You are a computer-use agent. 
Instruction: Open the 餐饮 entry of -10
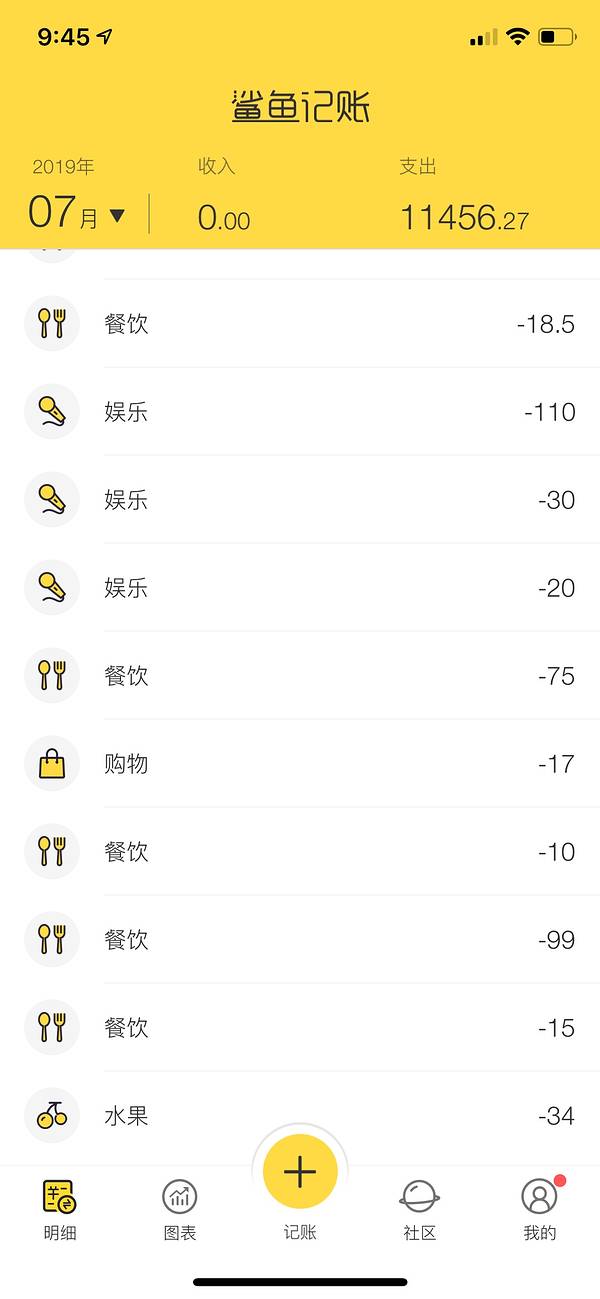(300, 852)
